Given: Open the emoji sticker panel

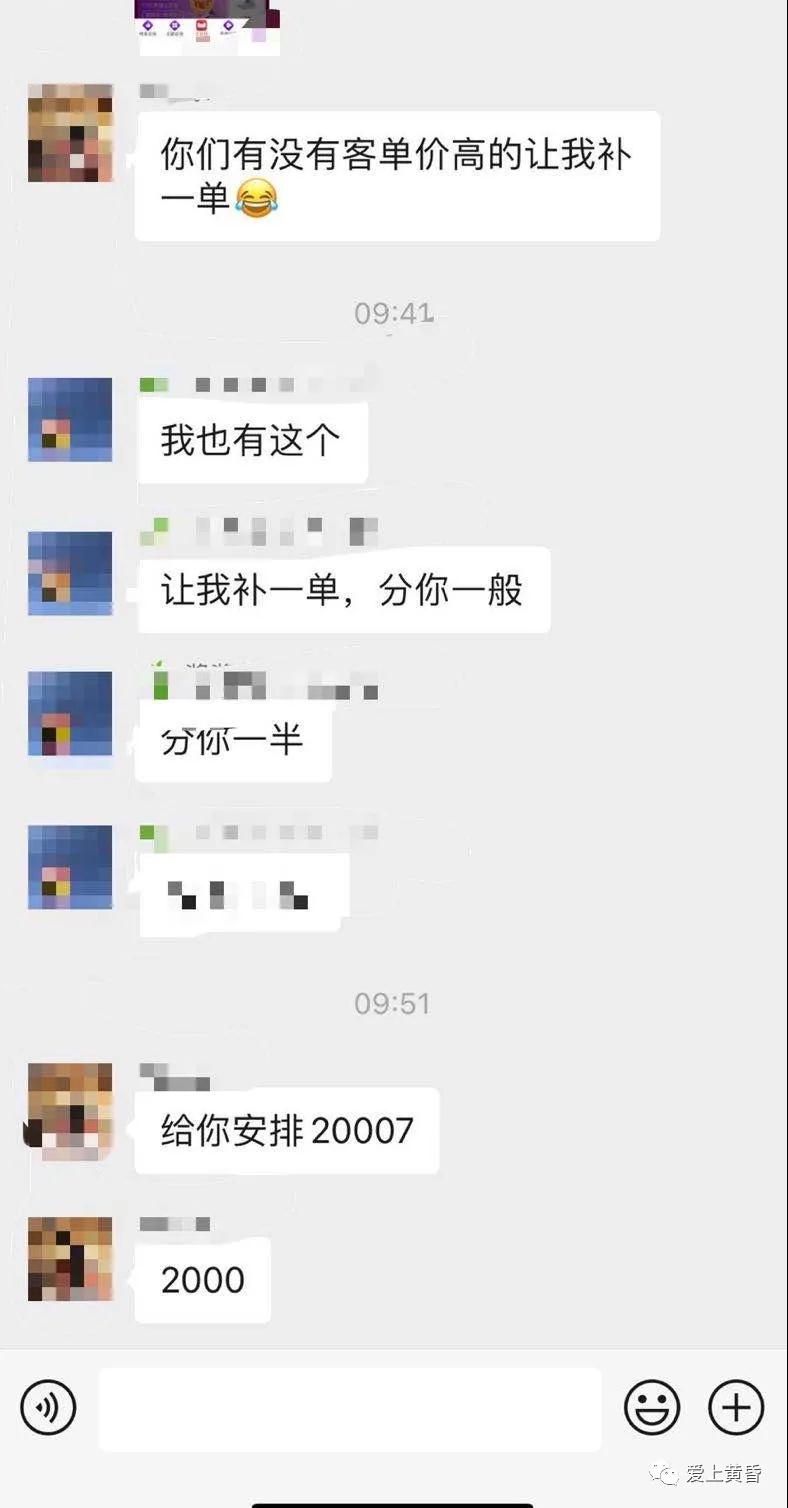Looking at the screenshot, I should point(652,1408).
